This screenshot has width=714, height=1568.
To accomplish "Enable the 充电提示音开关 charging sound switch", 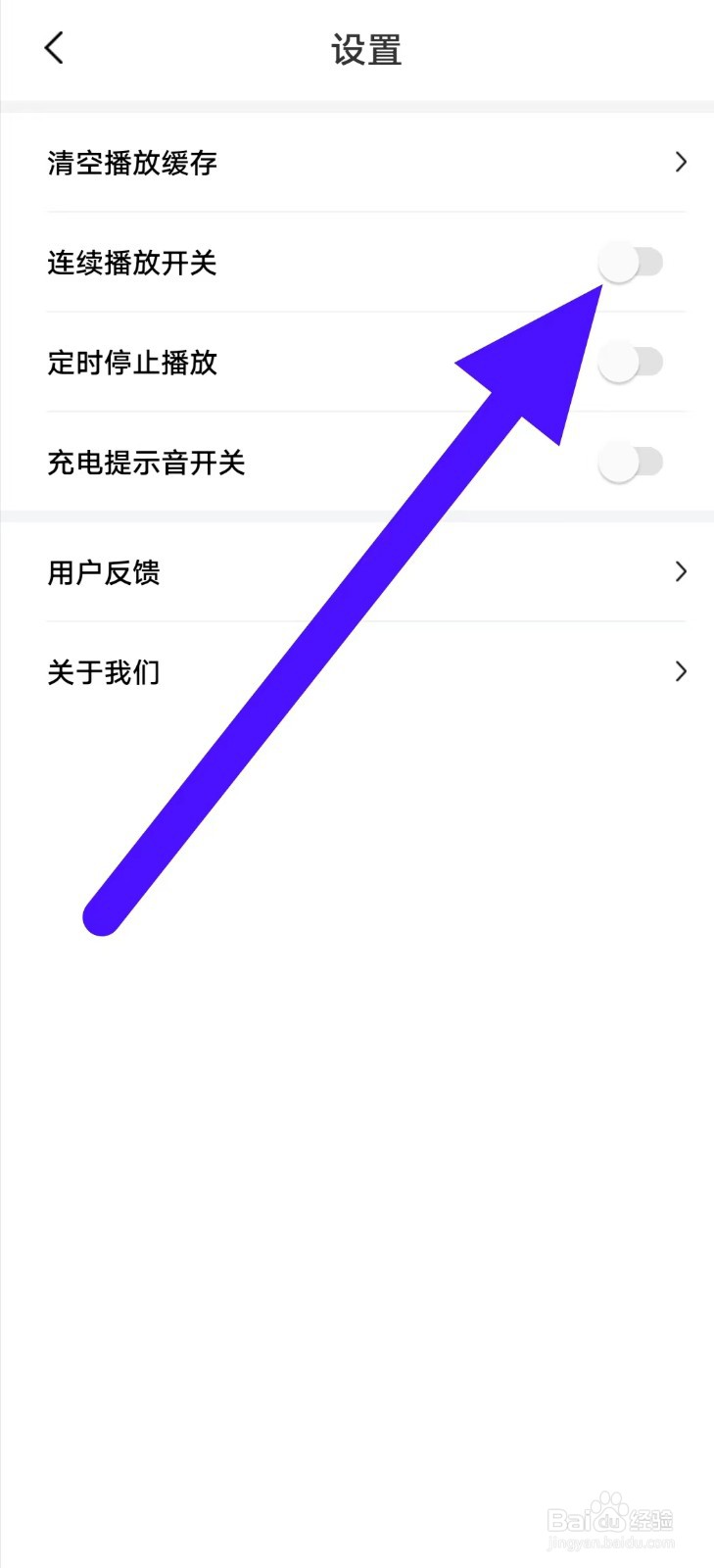I will click(632, 462).
